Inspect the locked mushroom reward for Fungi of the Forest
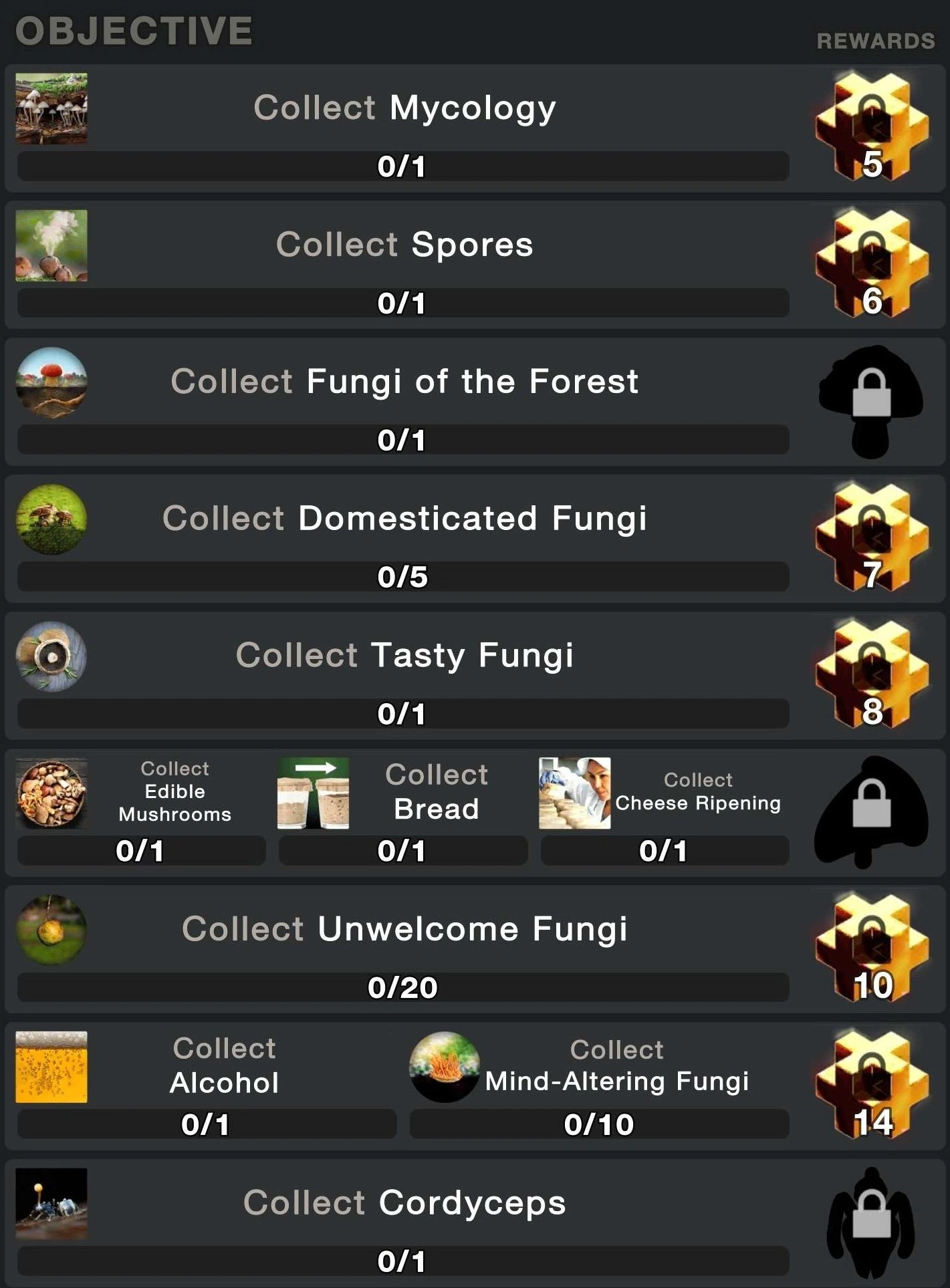Viewport: 950px width, 1288px height. [872, 401]
